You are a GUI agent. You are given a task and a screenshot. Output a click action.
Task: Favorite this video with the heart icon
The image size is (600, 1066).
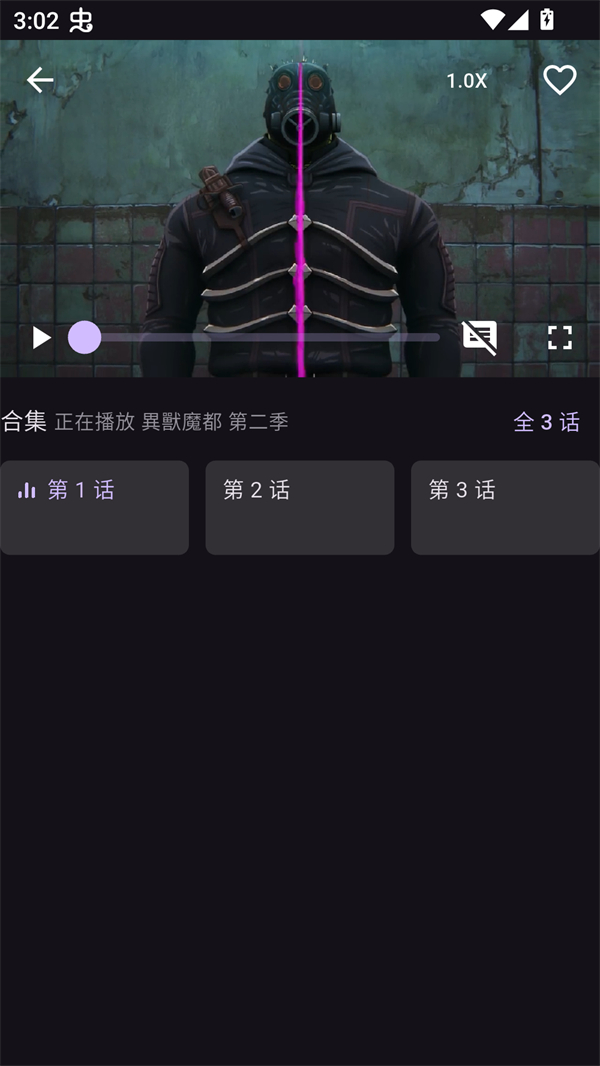pyautogui.click(x=559, y=80)
